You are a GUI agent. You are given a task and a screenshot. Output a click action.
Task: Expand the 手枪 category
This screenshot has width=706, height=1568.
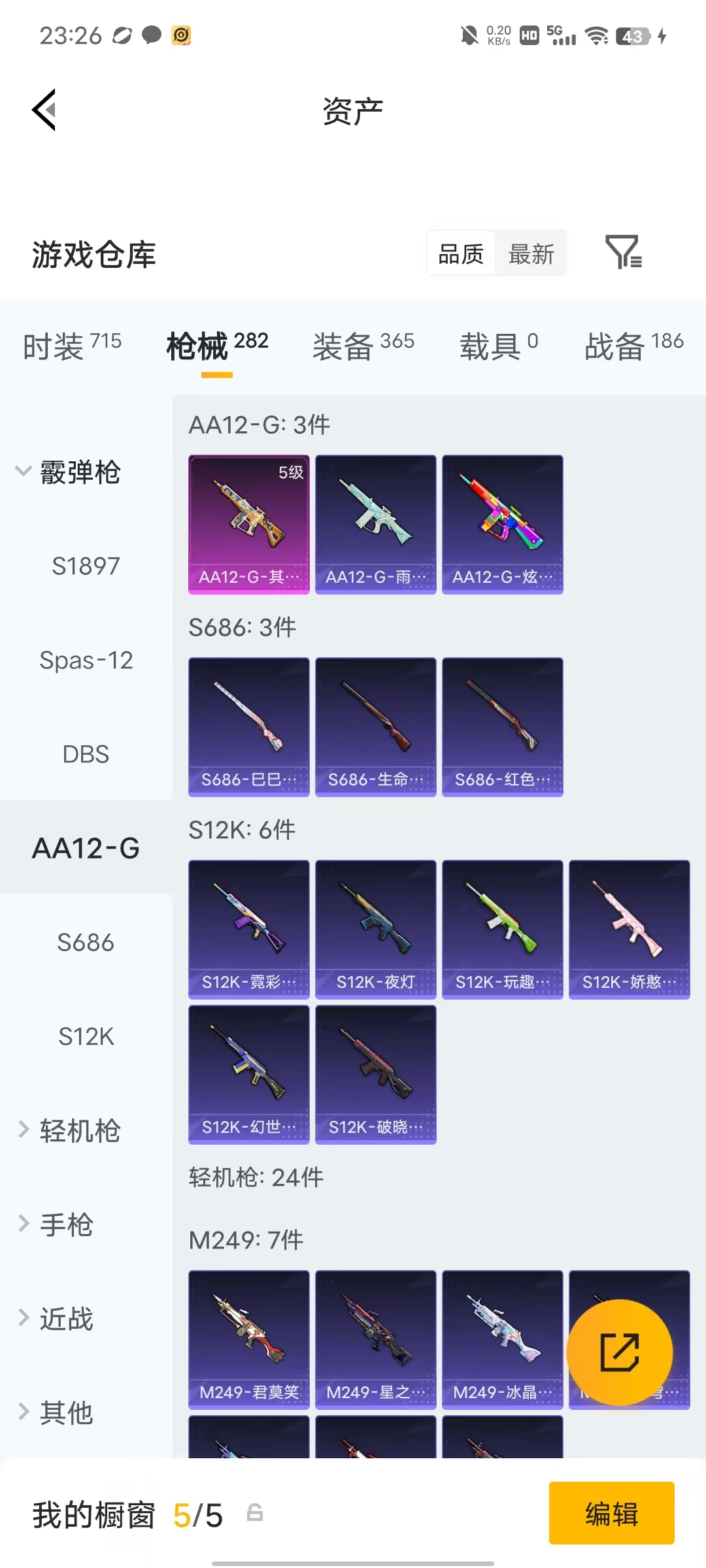(56, 1224)
